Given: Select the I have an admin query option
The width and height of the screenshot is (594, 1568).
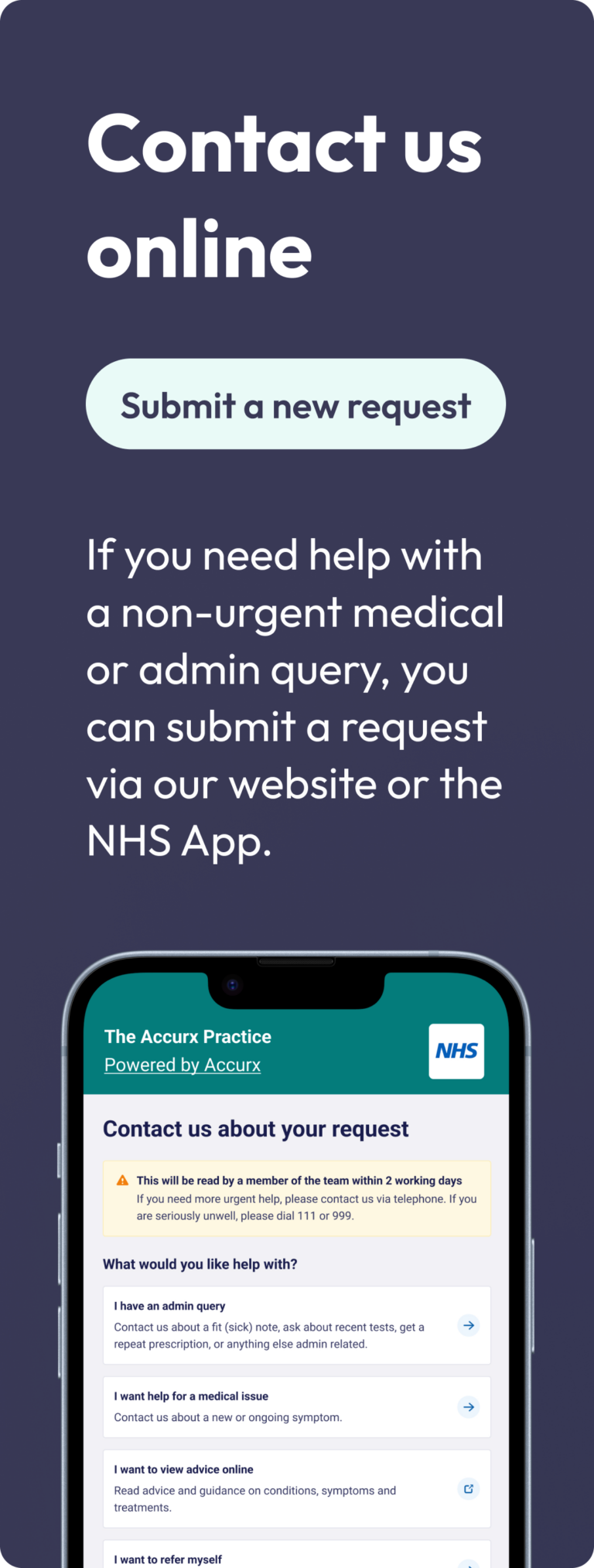Looking at the screenshot, I should click(x=296, y=1325).
